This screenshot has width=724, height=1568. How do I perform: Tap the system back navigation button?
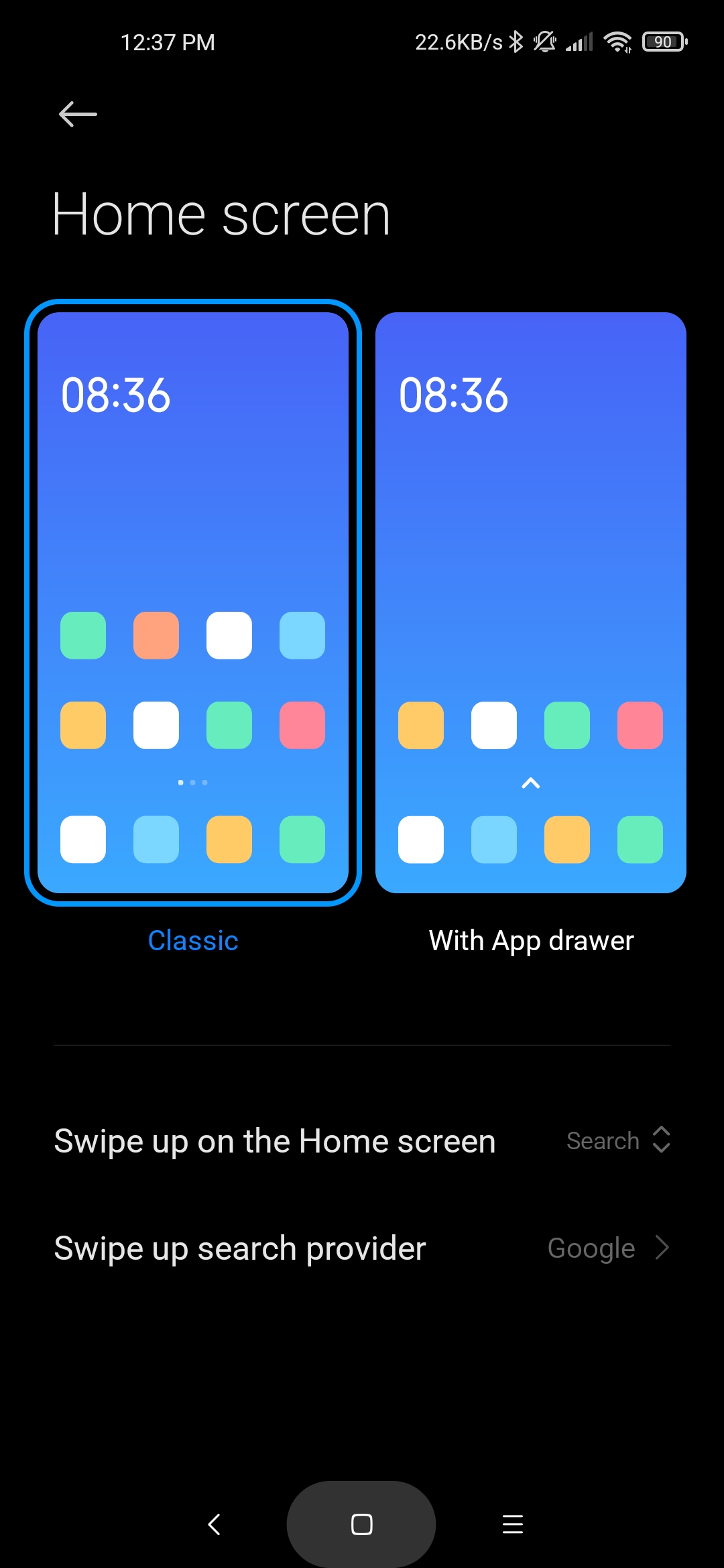click(x=214, y=1524)
